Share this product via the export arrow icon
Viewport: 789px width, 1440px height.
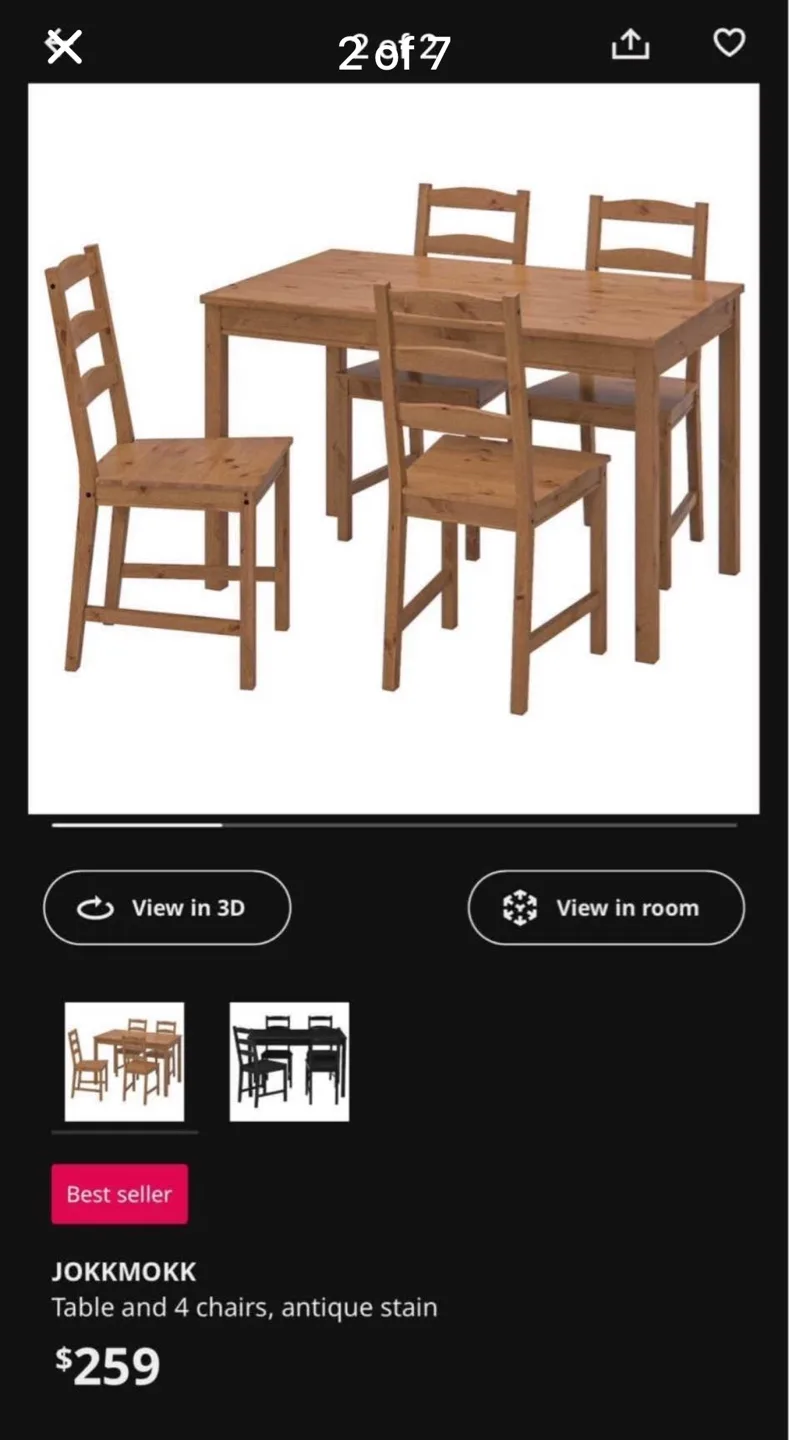click(630, 44)
